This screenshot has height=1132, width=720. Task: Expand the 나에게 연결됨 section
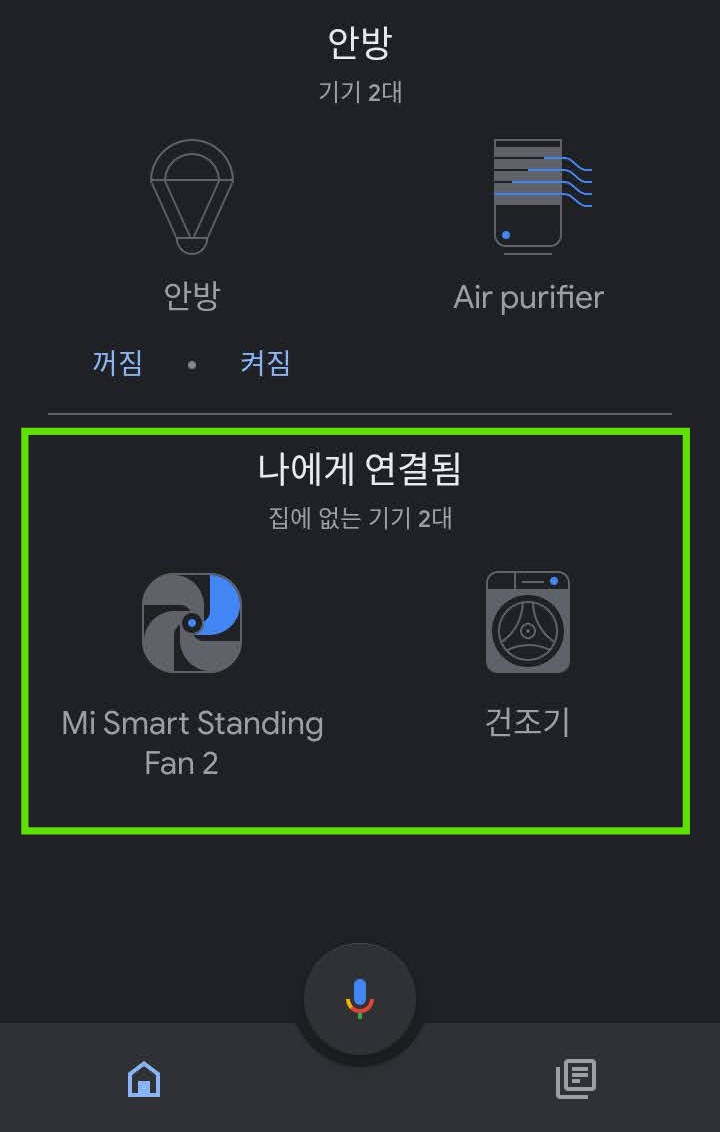click(x=358, y=470)
